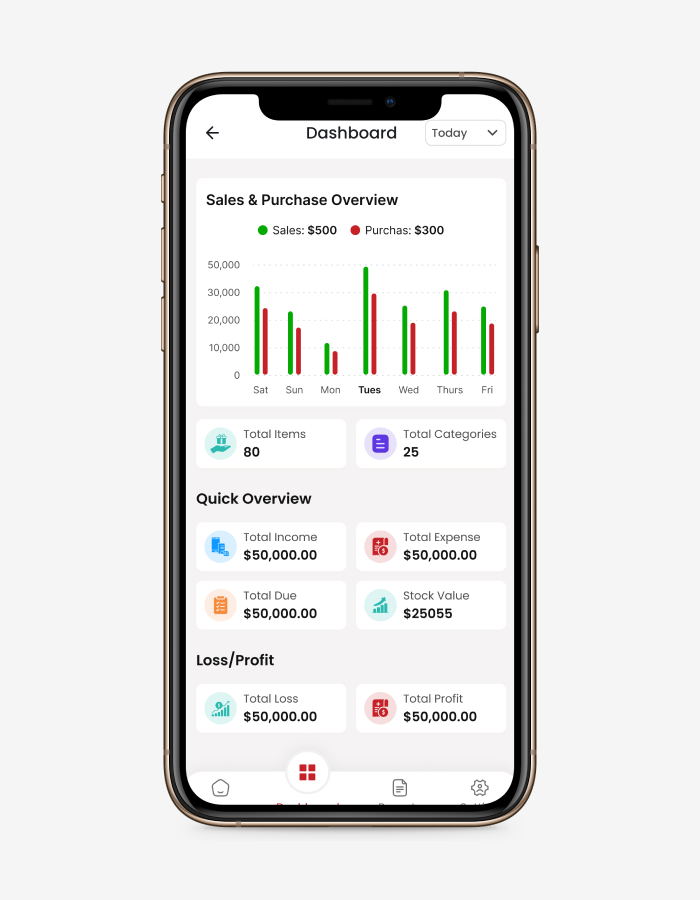Image resolution: width=700 pixels, height=900 pixels.
Task: Switch to the Reports document tab
Action: [400, 788]
